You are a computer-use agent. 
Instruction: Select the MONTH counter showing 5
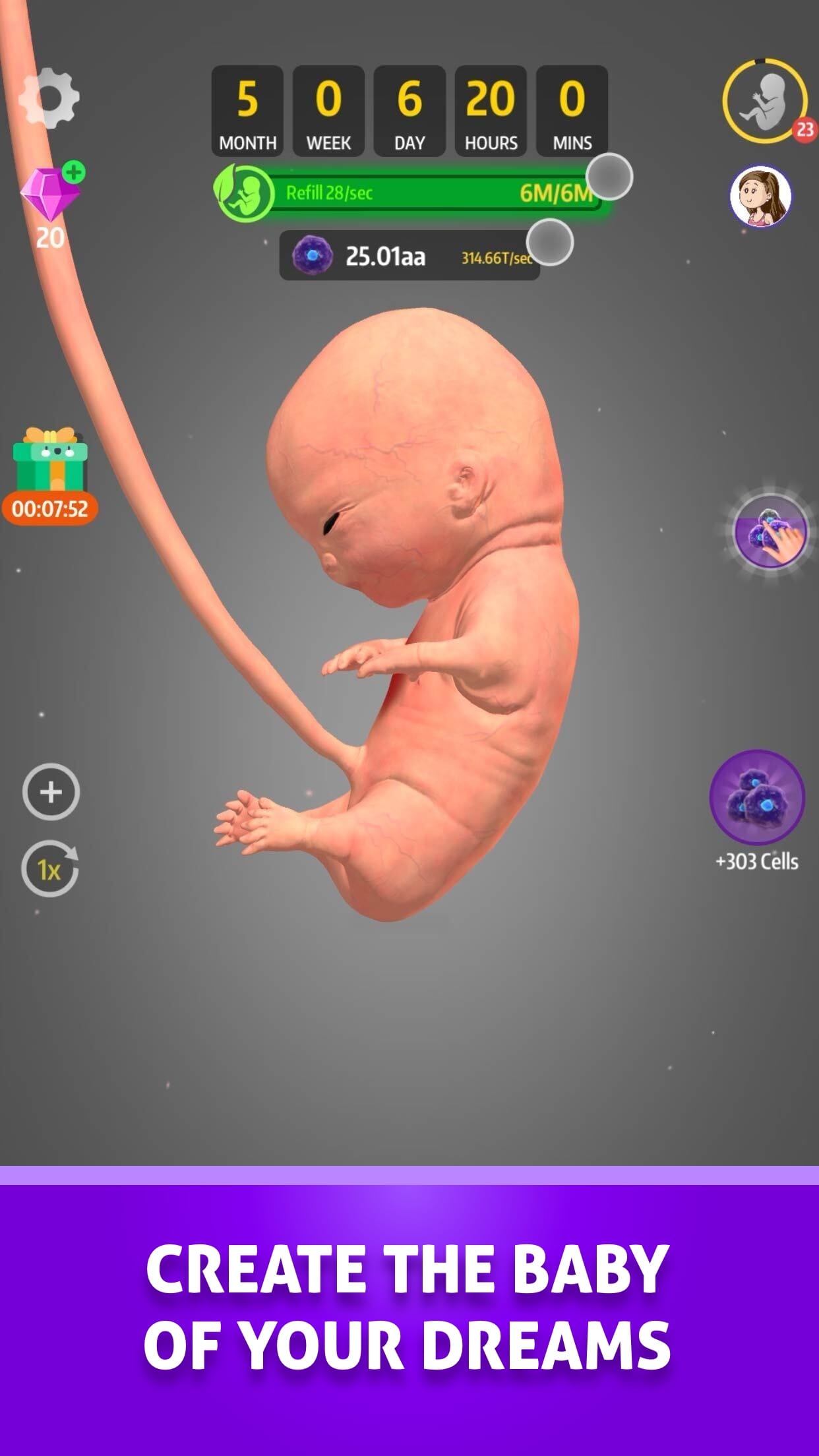pyautogui.click(x=247, y=109)
